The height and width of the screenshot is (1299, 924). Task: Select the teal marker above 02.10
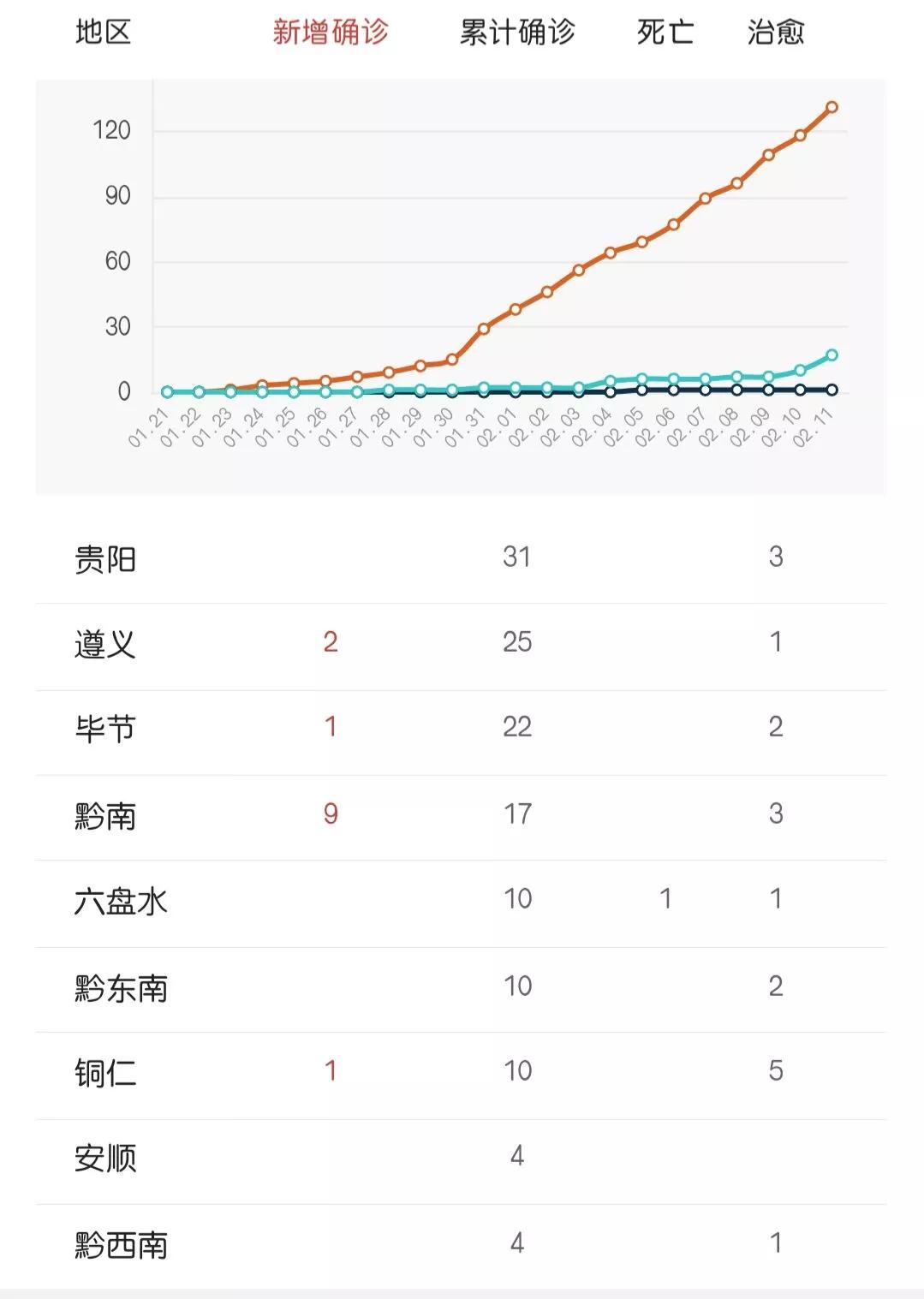pyautogui.click(x=800, y=369)
